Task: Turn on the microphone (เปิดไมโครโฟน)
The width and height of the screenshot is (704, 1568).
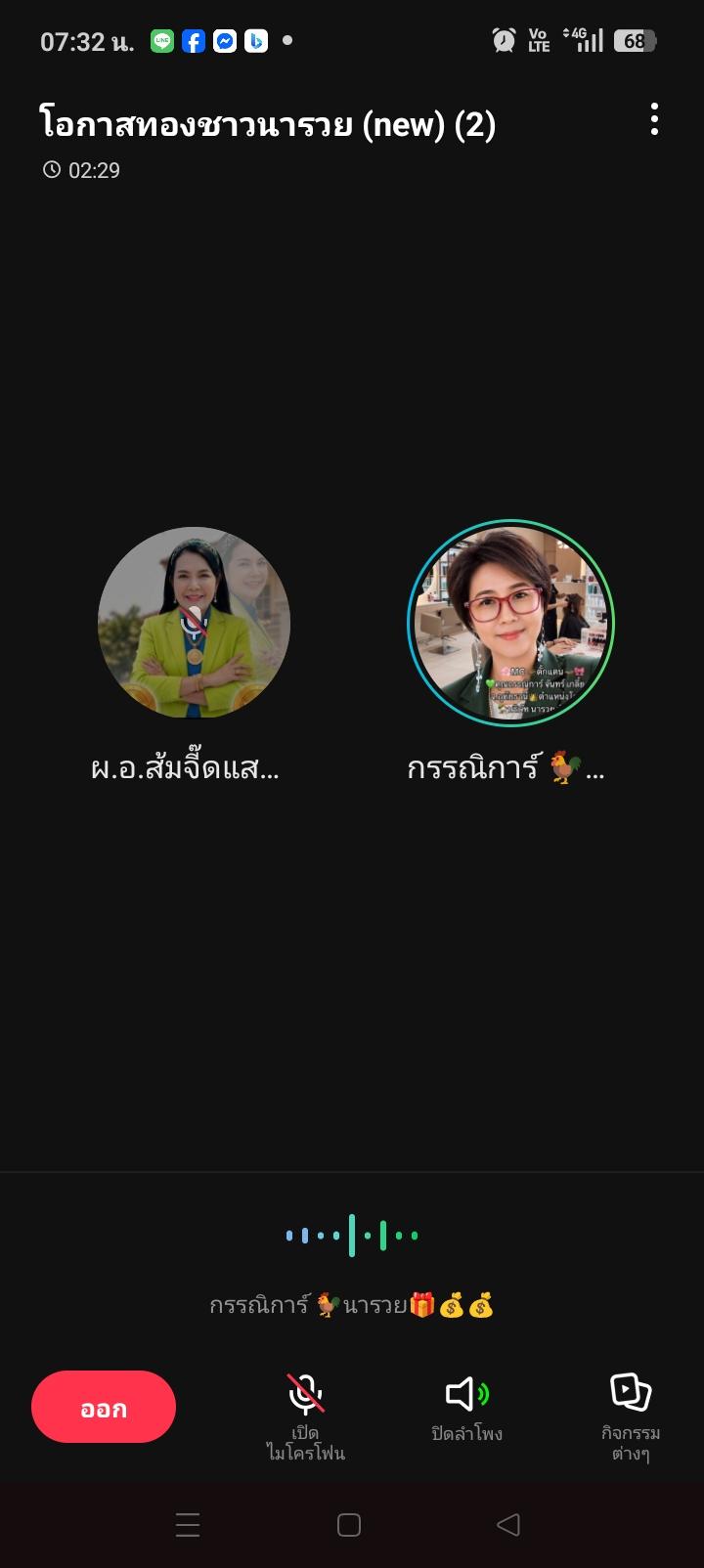Action: pyautogui.click(x=306, y=1416)
